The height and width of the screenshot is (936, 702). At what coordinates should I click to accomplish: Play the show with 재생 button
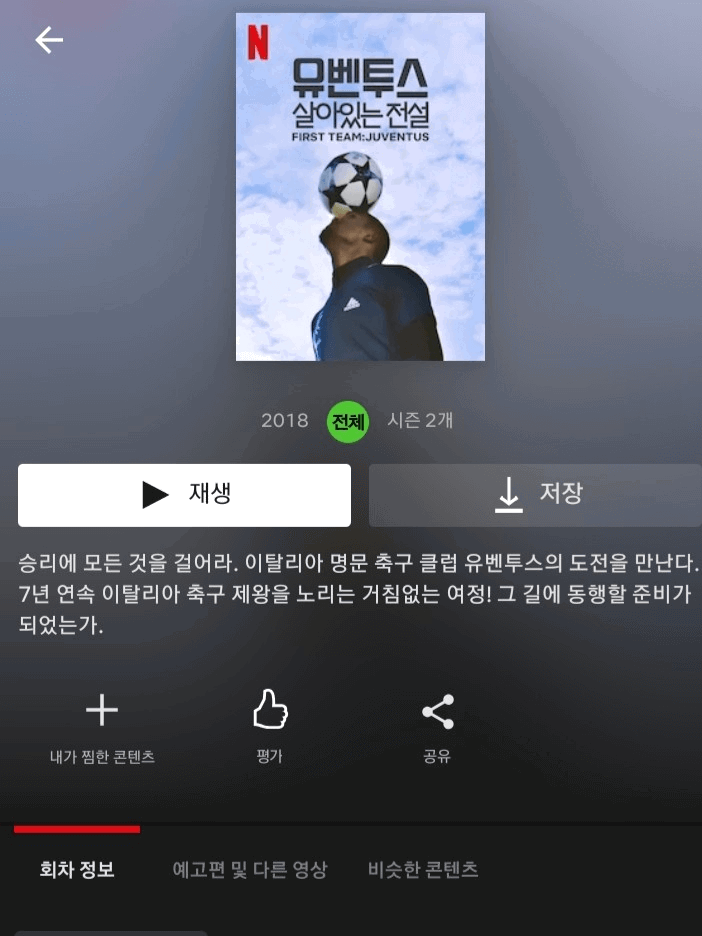184,494
